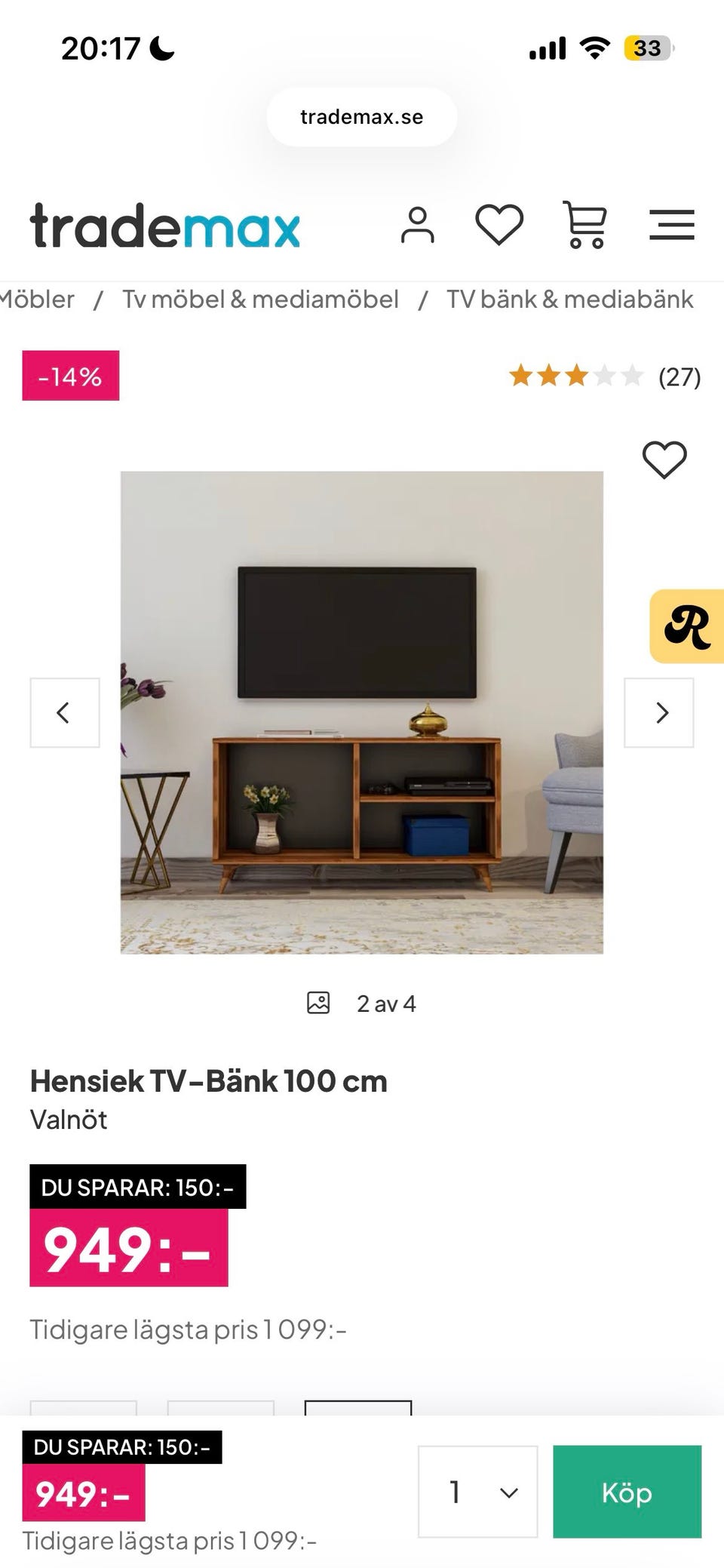This screenshot has height=1568, width=724.
Task: Open the 'Tv möbel & mediamöbel' link
Action: pos(262,298)
